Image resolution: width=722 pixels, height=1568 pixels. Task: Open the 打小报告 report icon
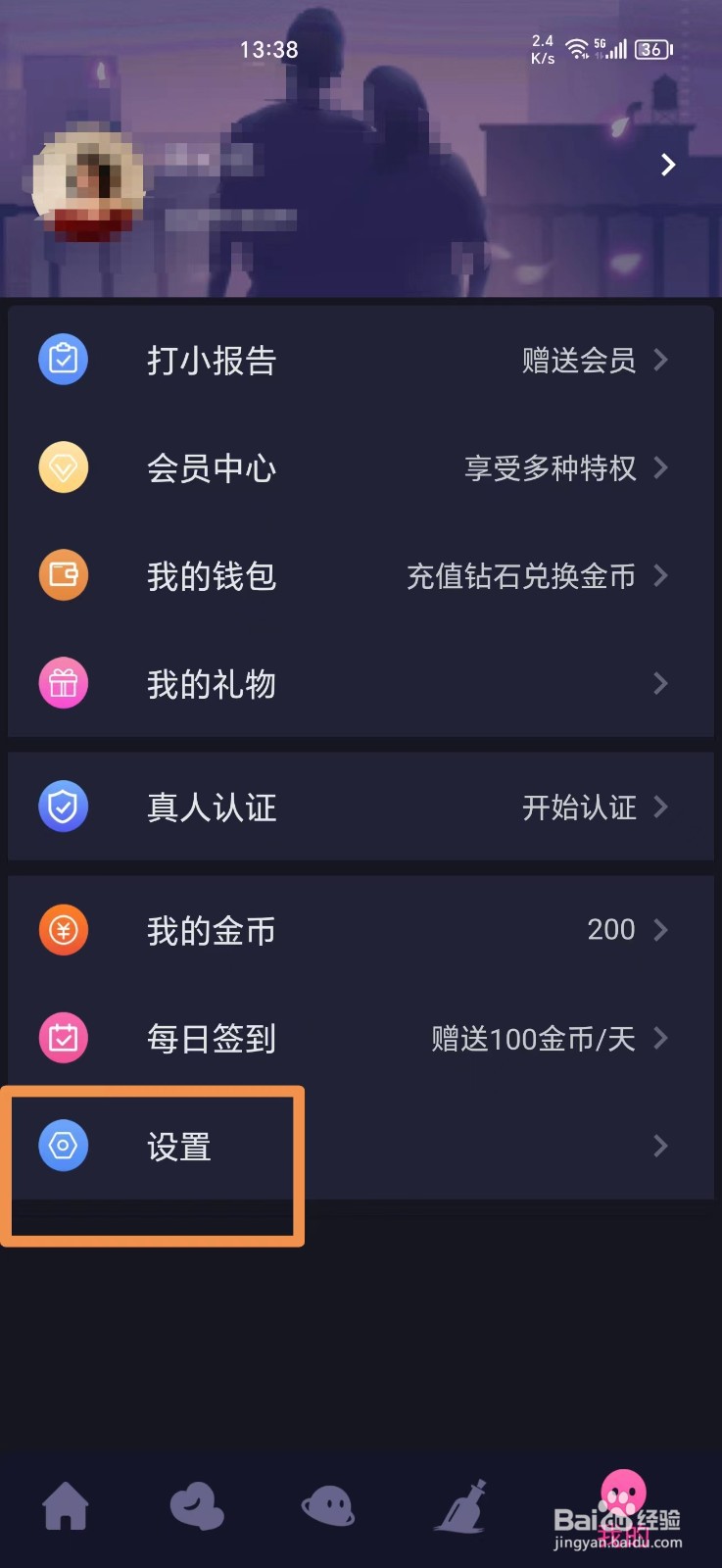click(x=63, y=360)
